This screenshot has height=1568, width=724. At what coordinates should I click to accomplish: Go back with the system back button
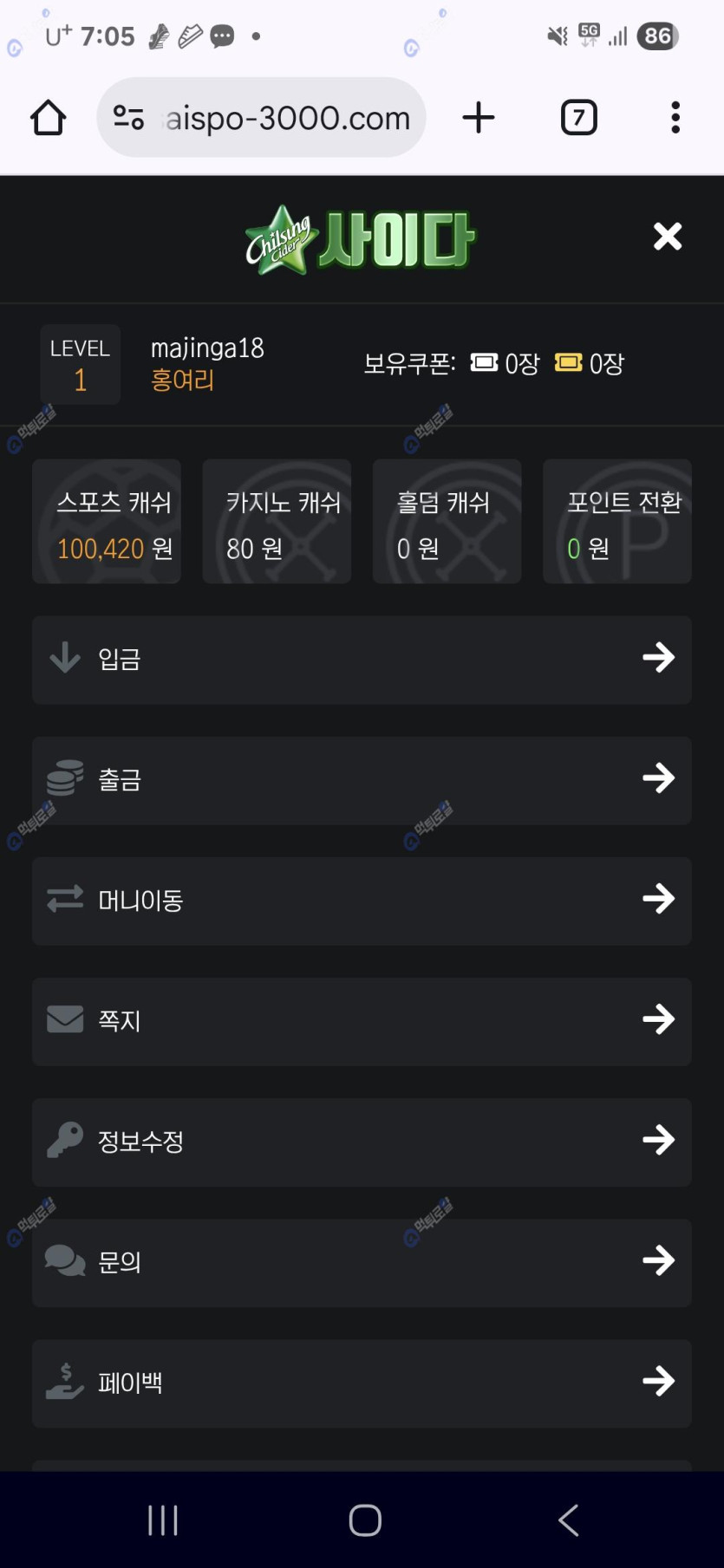pos(568,1519)
